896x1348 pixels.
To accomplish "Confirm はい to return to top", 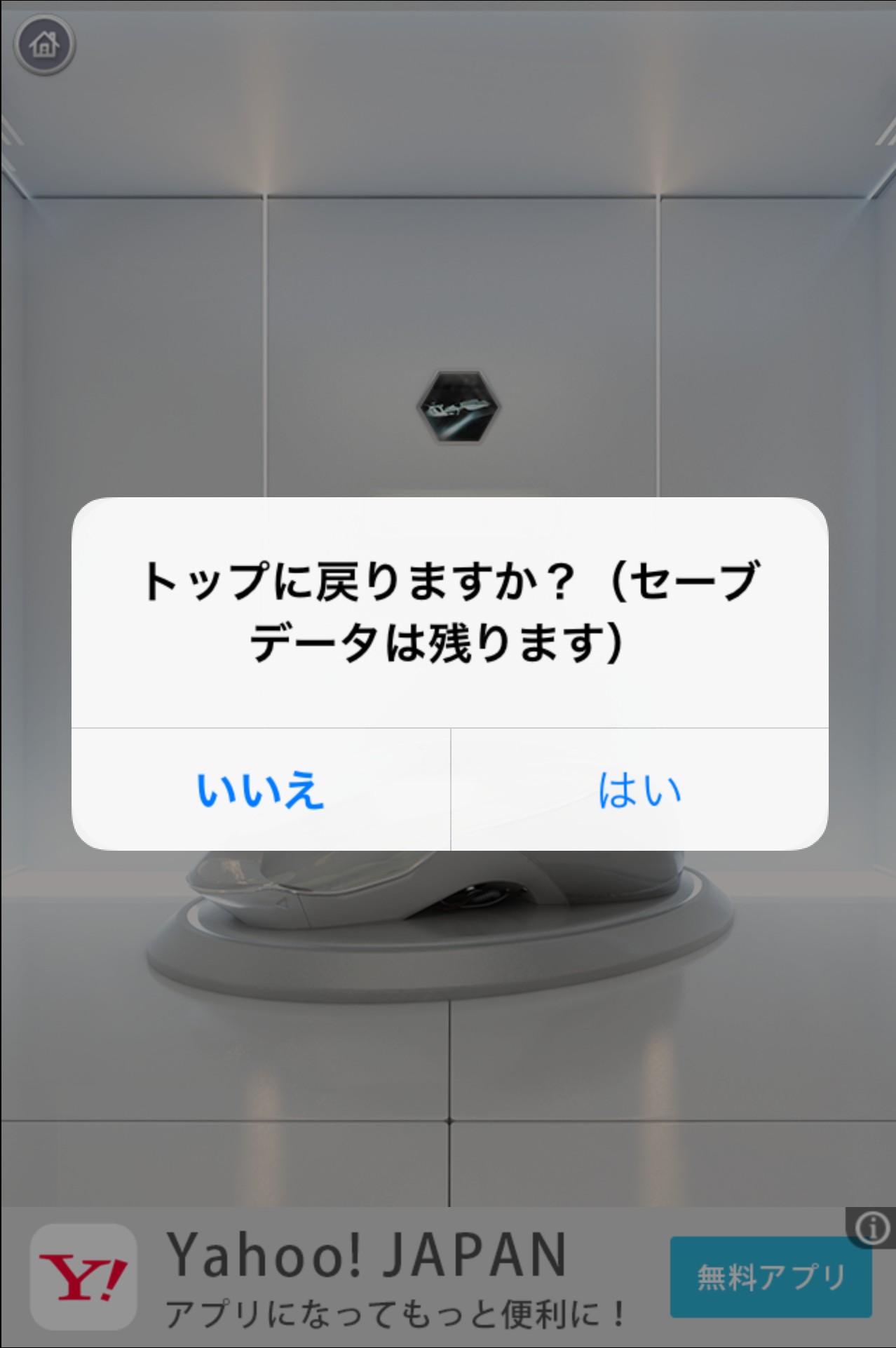I will [x=639, y=790].
